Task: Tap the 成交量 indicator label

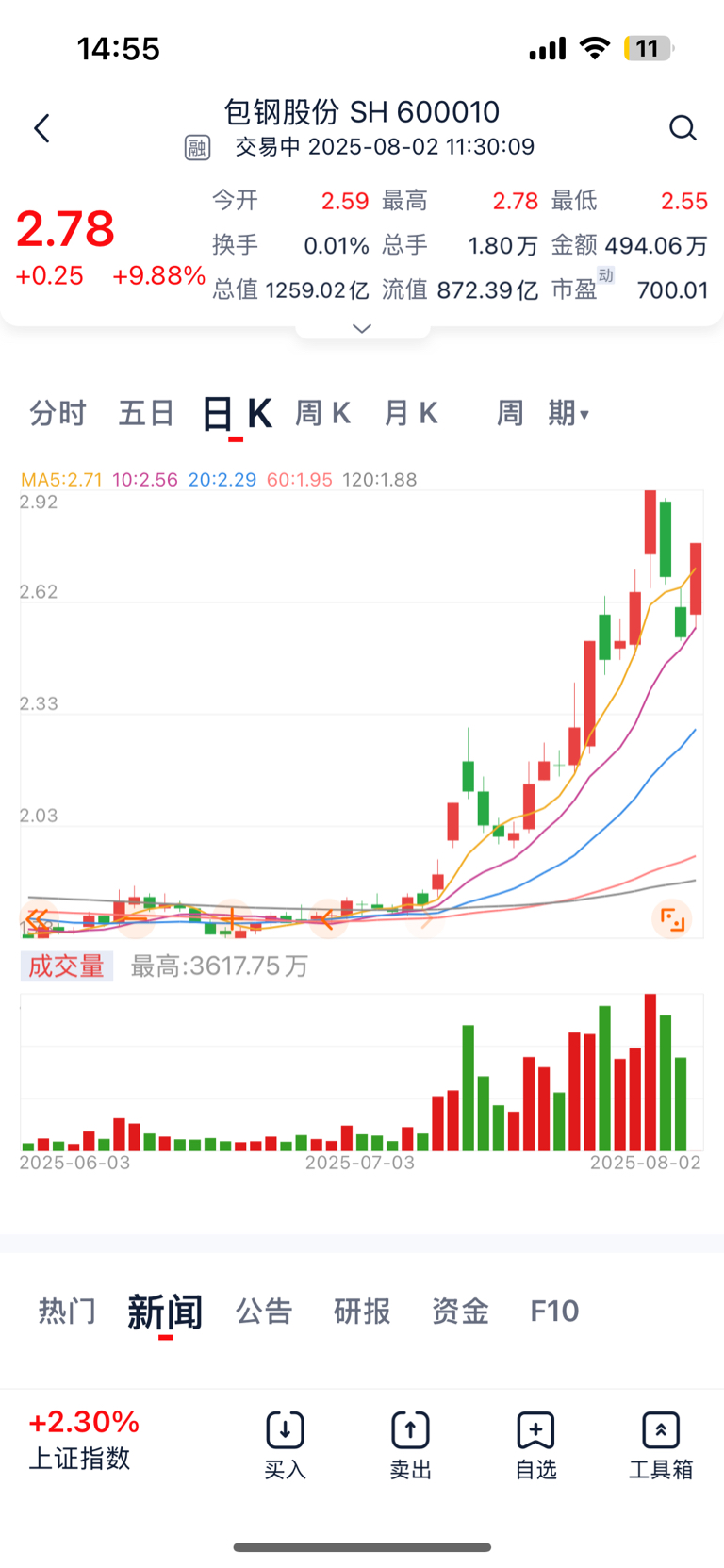Action: pyautogui.click(x=66, y=966)
